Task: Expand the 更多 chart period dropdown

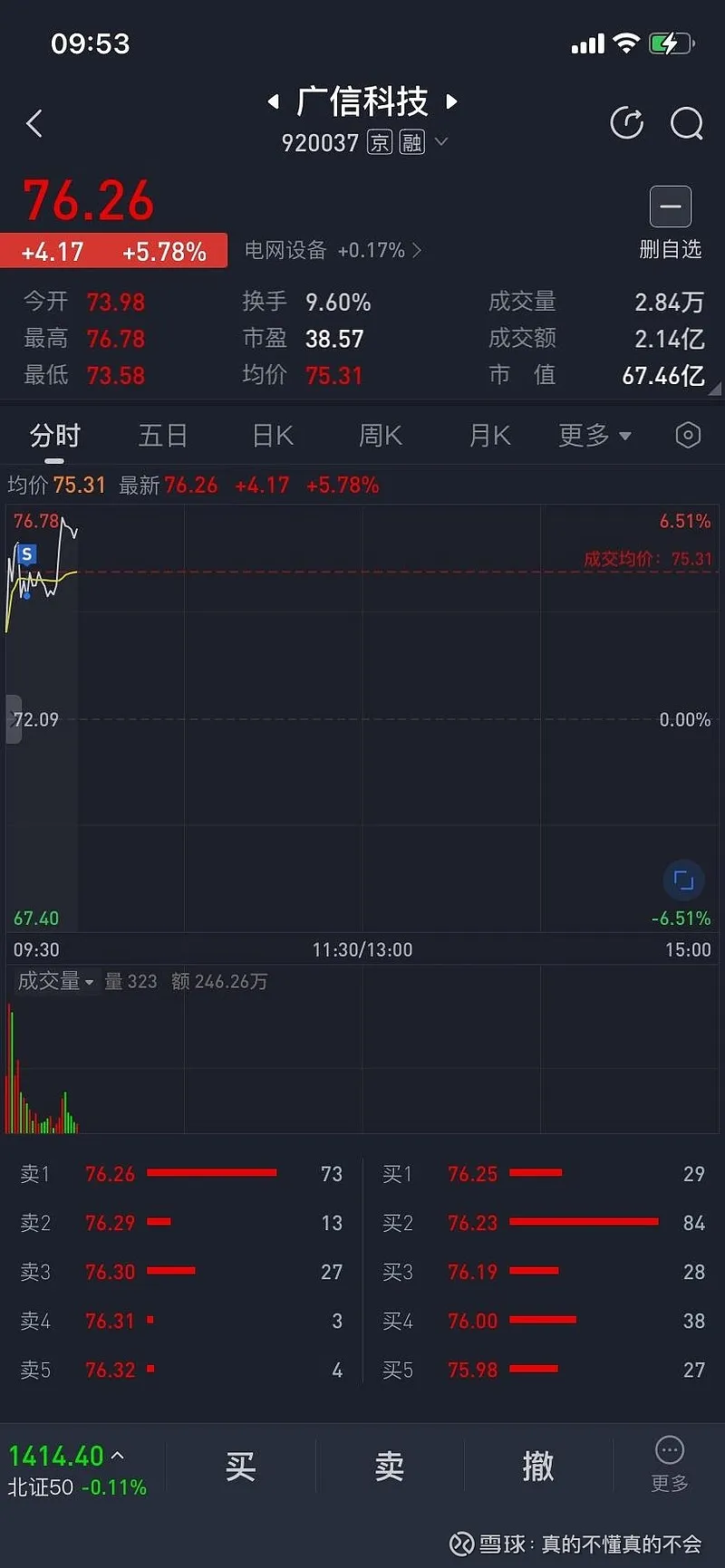Action: [594, 436]
